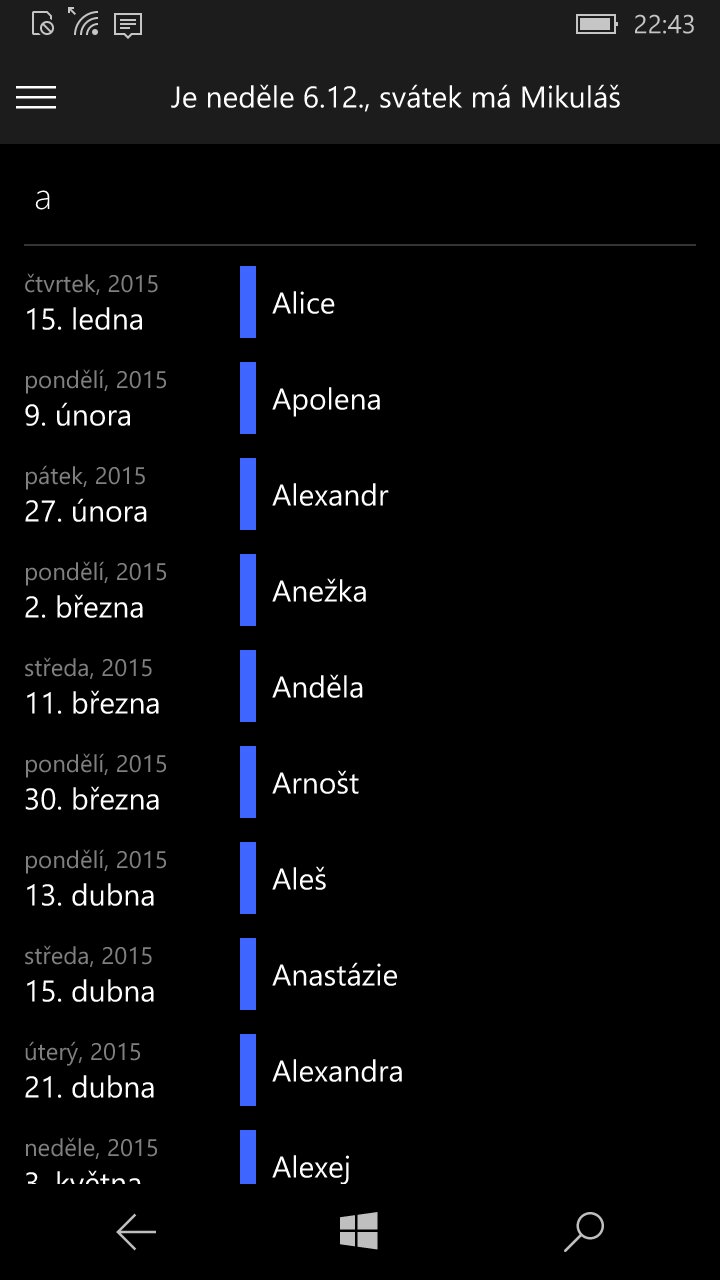The image size is (720, 1280).
Task: Go back with the system back arrow
Action: 136,1232
